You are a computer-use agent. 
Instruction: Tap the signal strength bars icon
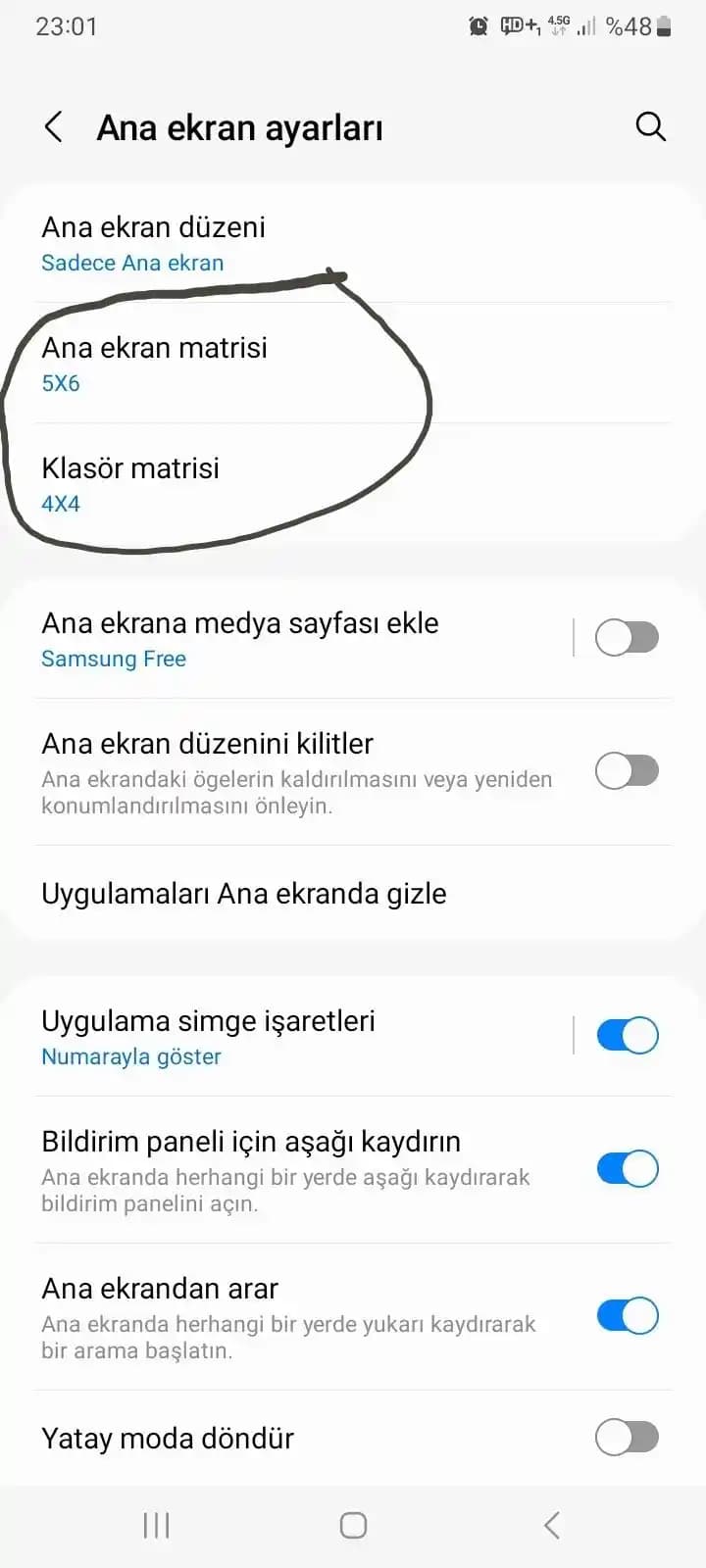tap(586, 26)
